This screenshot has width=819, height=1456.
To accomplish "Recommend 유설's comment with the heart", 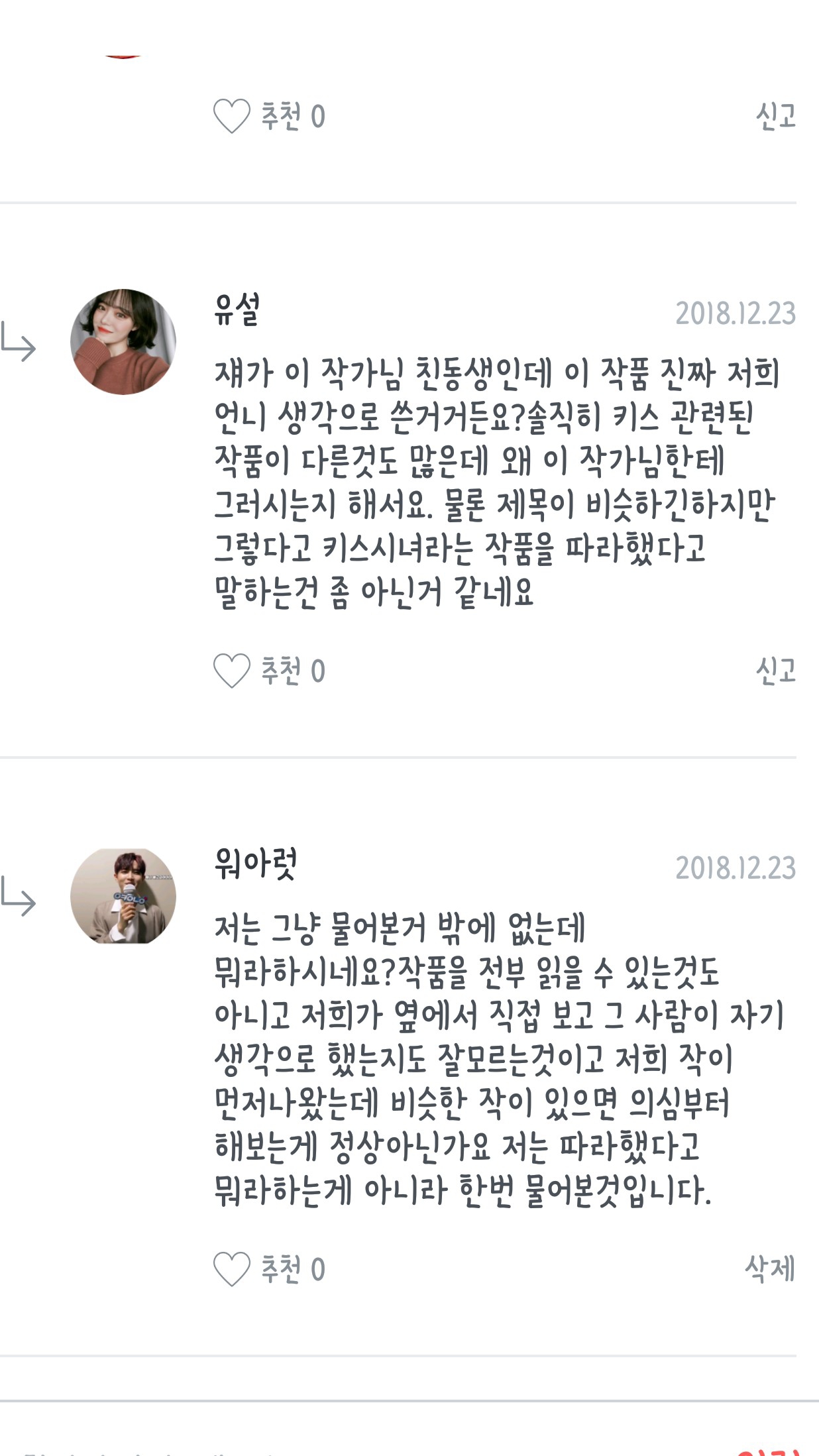I will (231, 671).
